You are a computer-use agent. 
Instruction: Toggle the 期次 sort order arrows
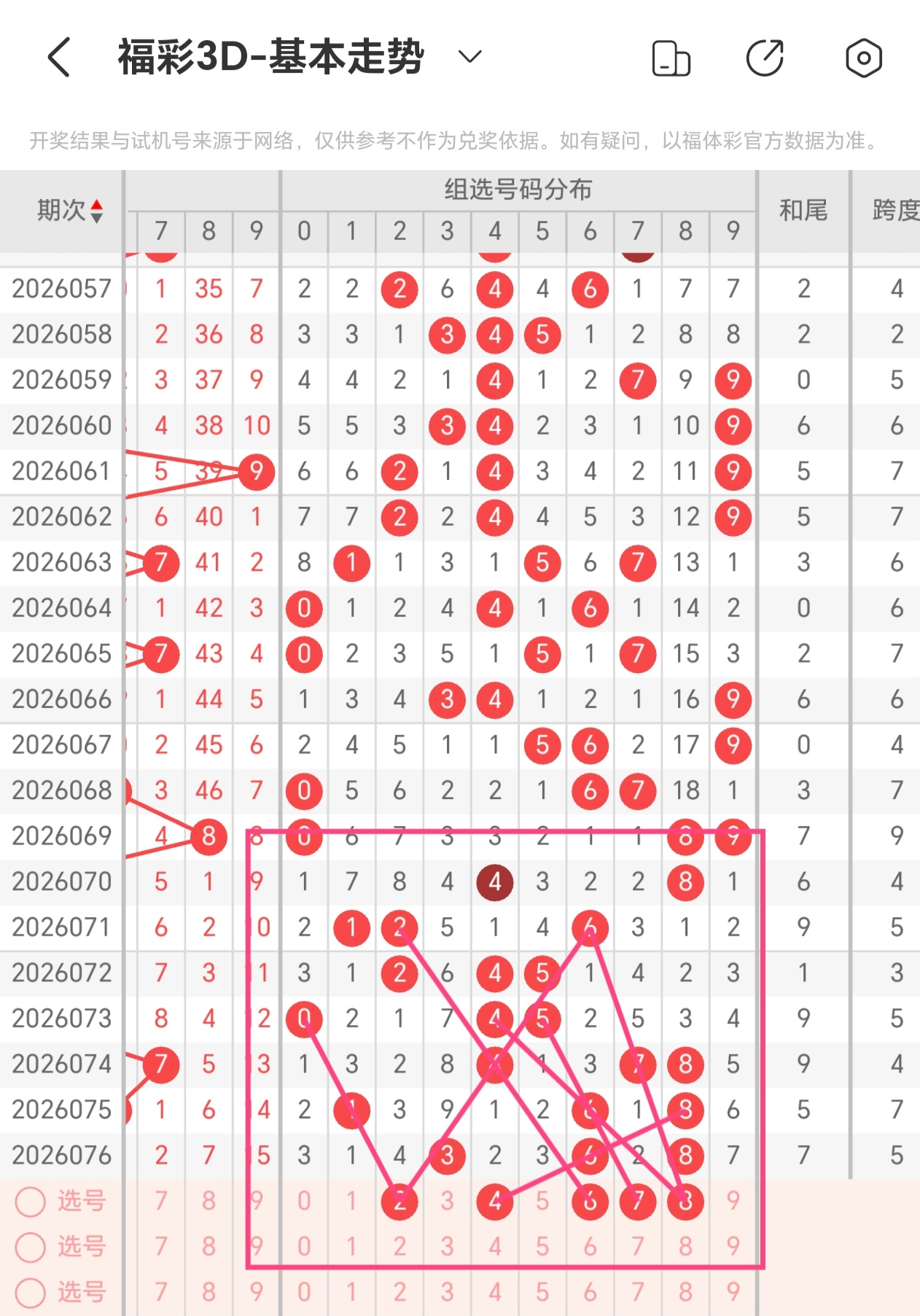[96, 211]
